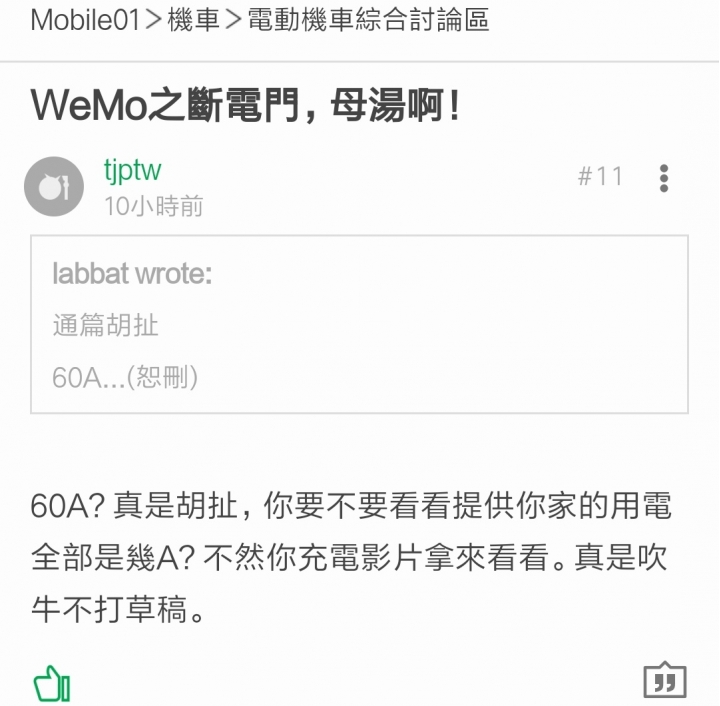Tap the username tjptw

click(132, 170)
